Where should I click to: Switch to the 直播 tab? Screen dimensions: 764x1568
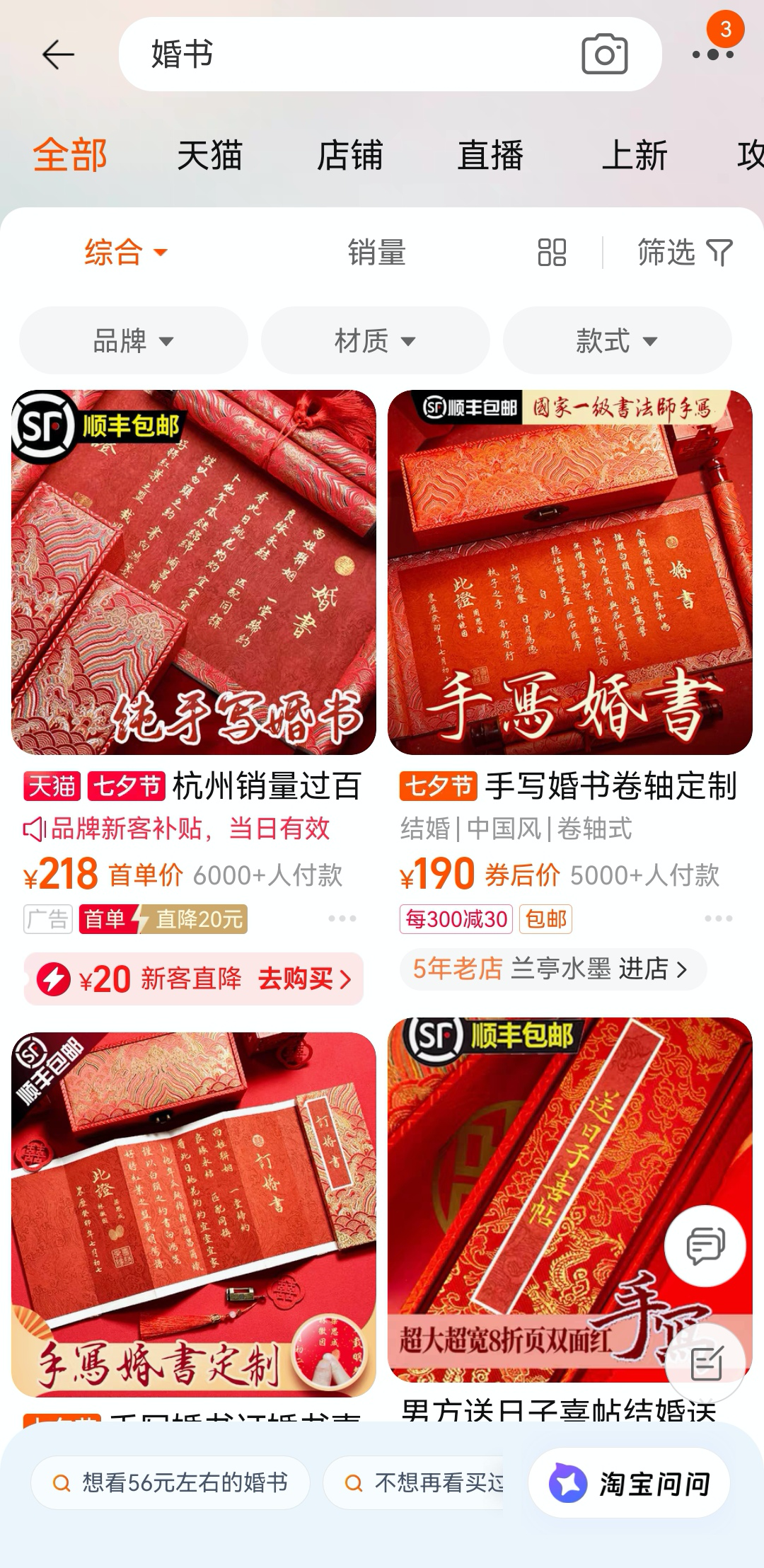490,156
